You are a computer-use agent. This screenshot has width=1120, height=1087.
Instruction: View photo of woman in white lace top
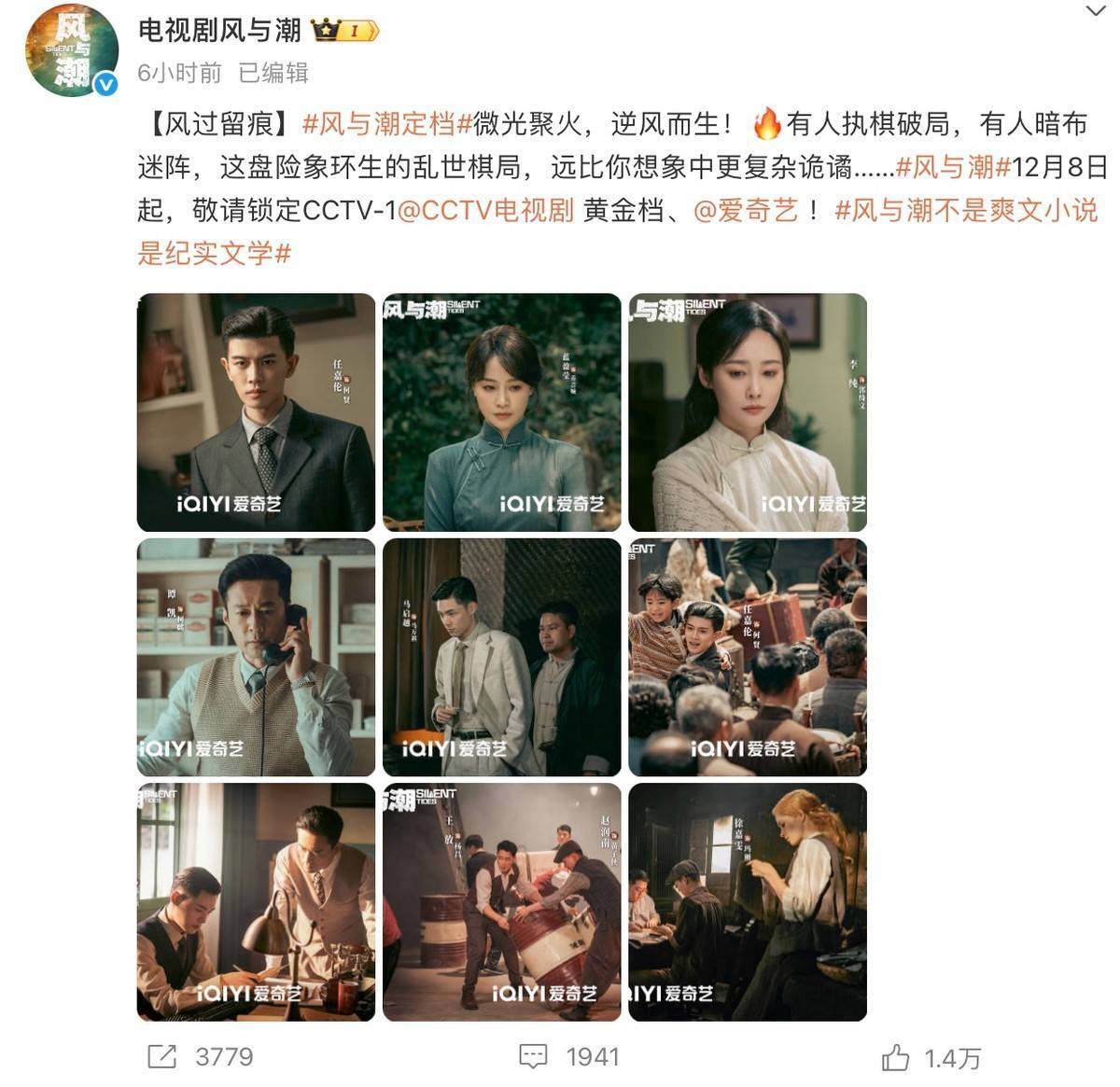coord(747,412)
